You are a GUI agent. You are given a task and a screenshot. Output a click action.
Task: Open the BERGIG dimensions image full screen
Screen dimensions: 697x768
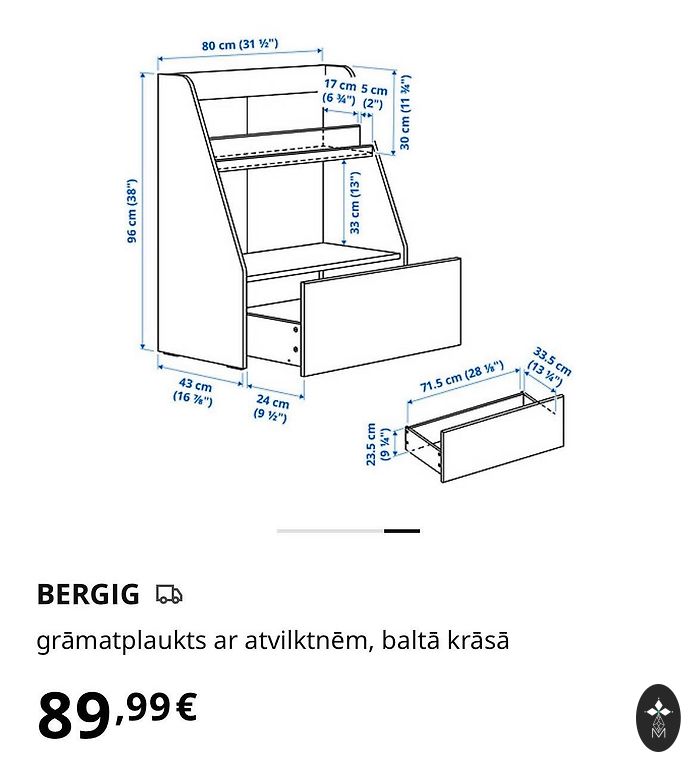point(348,262)
